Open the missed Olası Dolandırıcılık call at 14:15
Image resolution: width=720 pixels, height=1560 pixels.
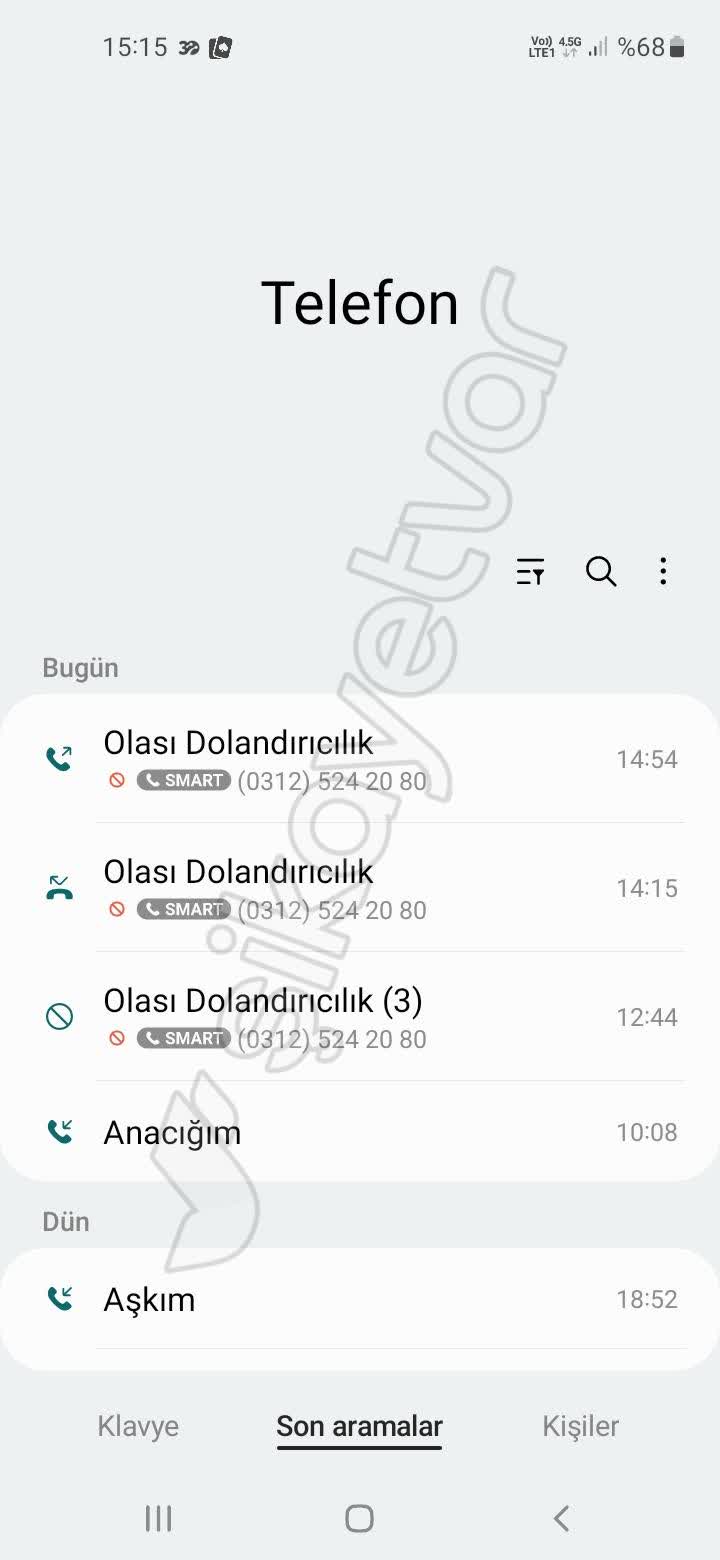tap(360, 889)
